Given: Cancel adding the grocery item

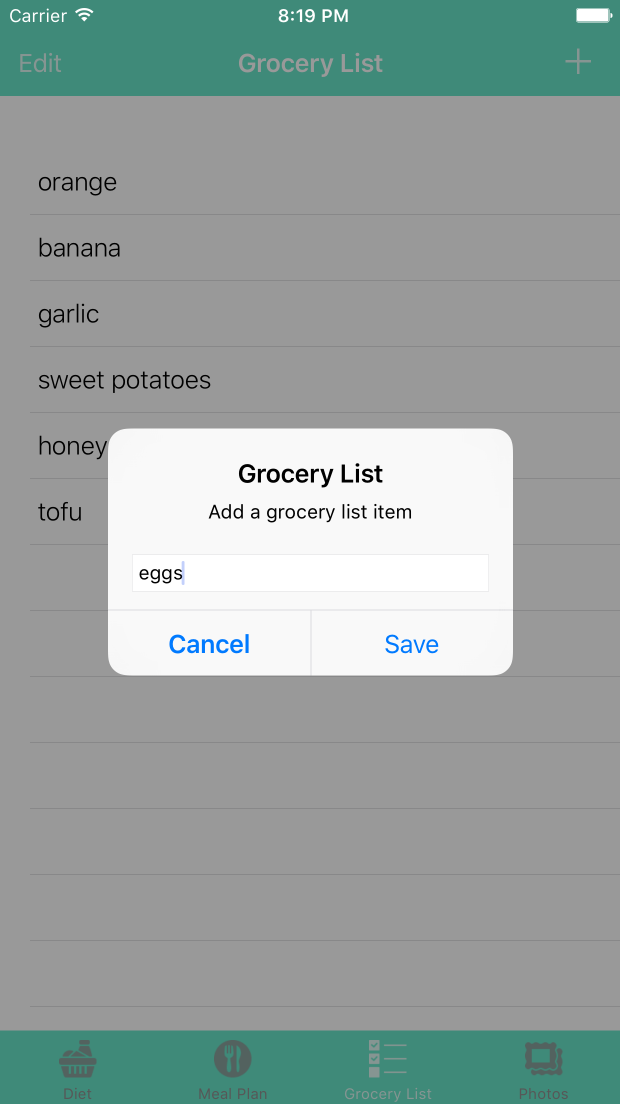Looking at the screenshot, I should point(209,644).
